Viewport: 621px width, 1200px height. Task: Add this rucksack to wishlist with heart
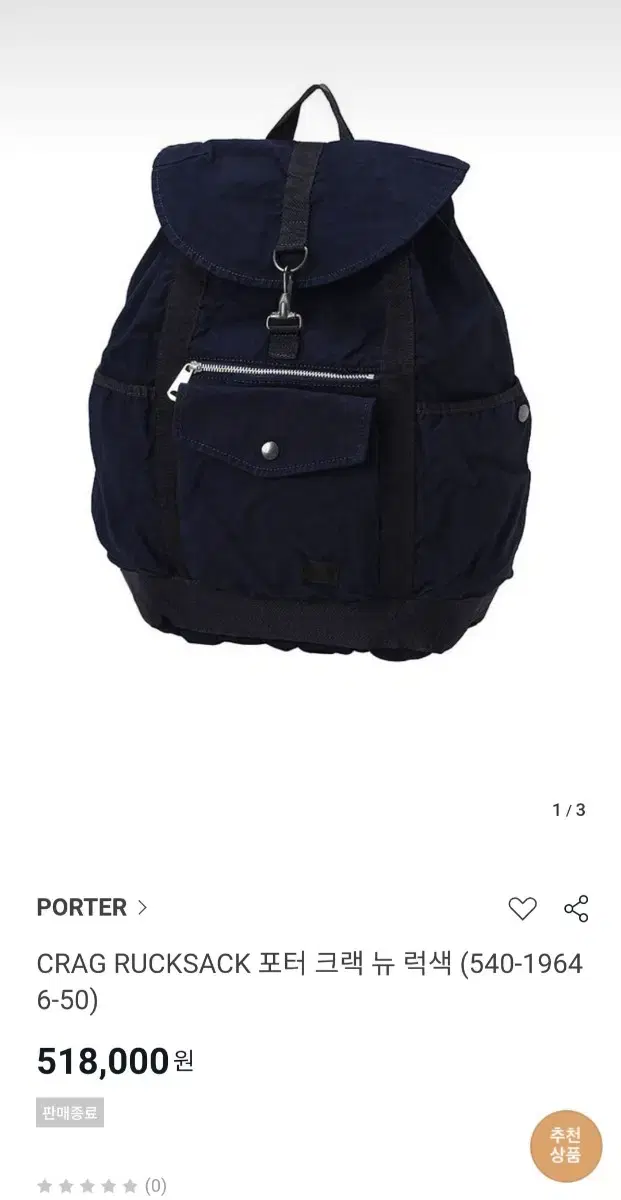coord(523,908)
